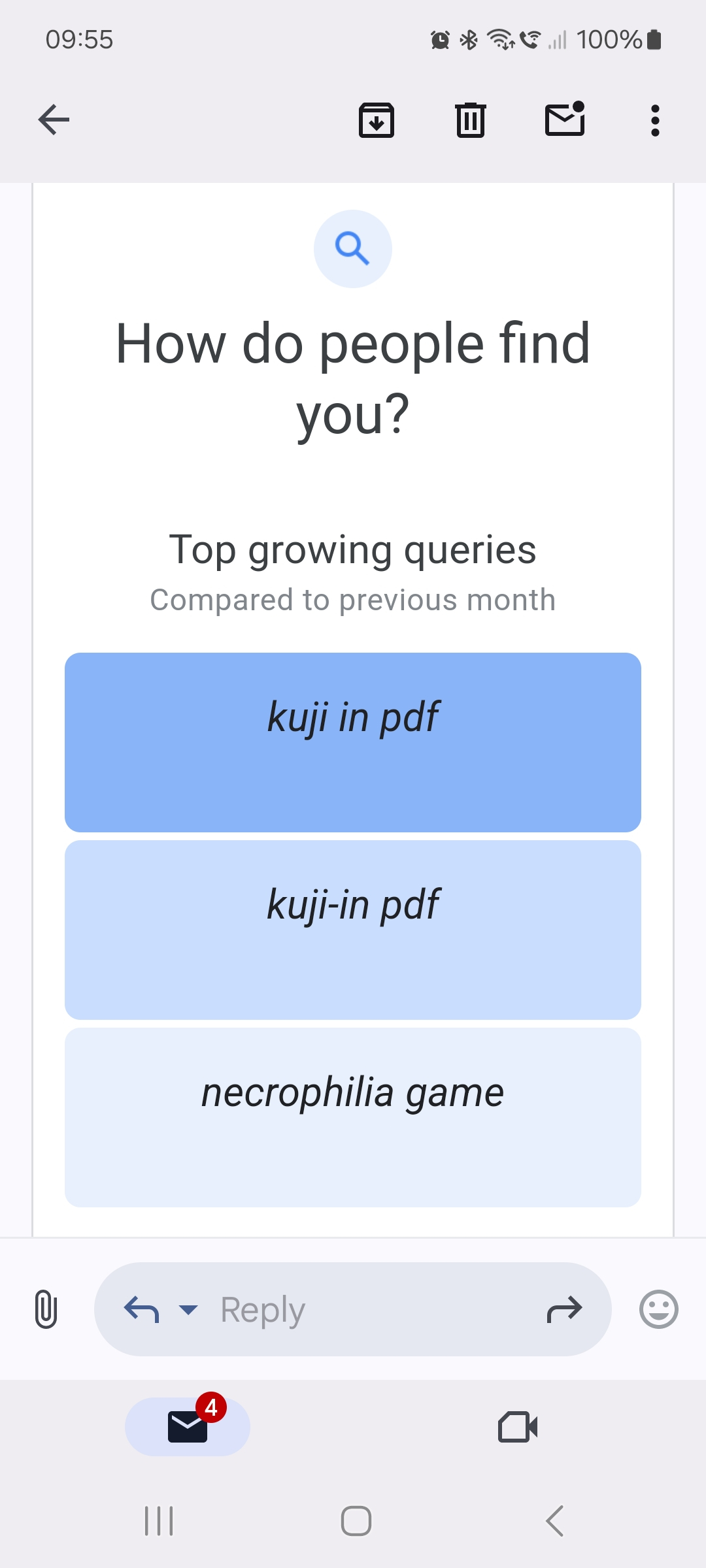Open the overflow menu
This screenshot has height=1568, width=706.
tap(655, 120)
